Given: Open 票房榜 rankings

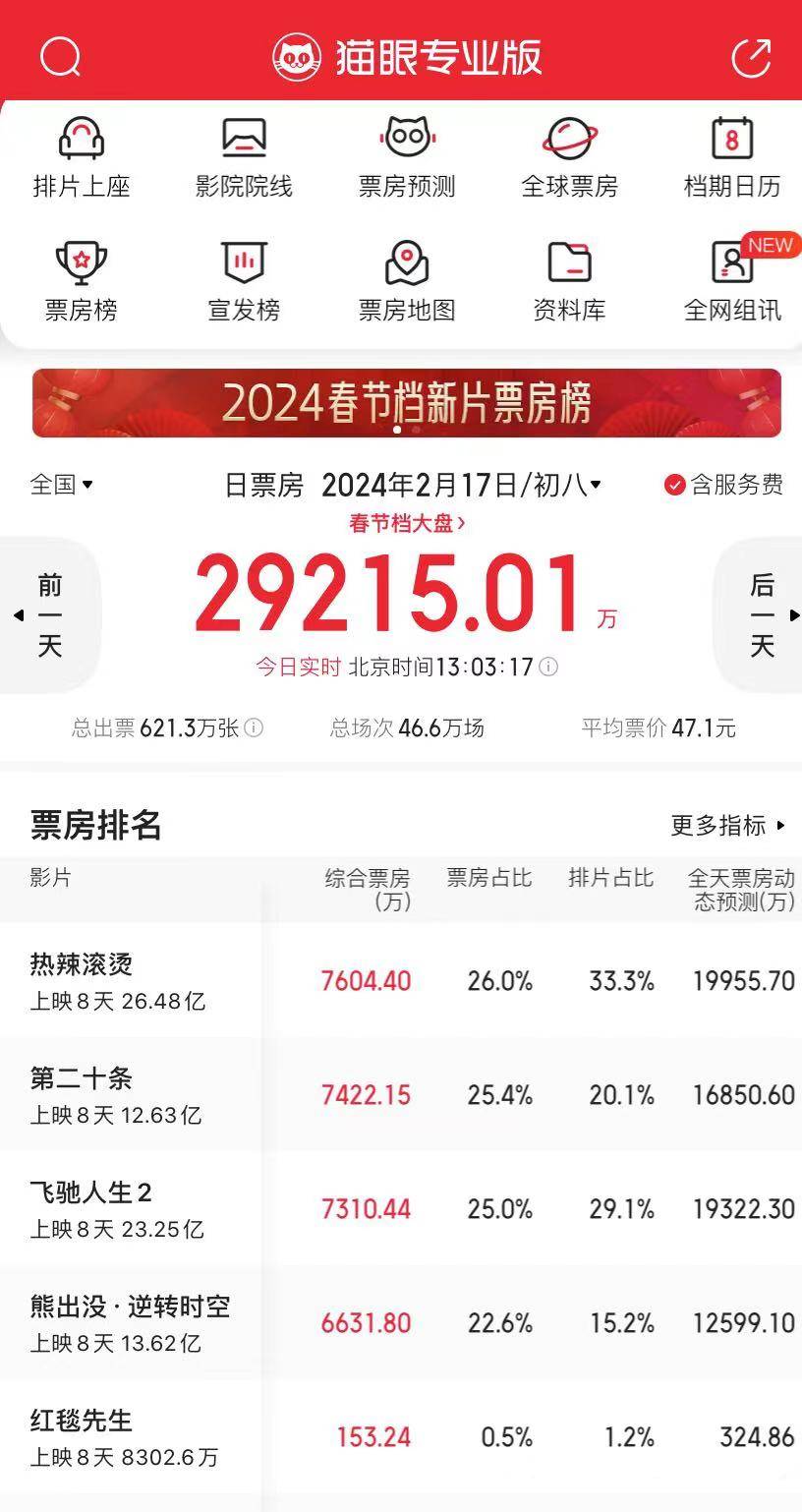Looking at the screenshot, I should (82, 282).
